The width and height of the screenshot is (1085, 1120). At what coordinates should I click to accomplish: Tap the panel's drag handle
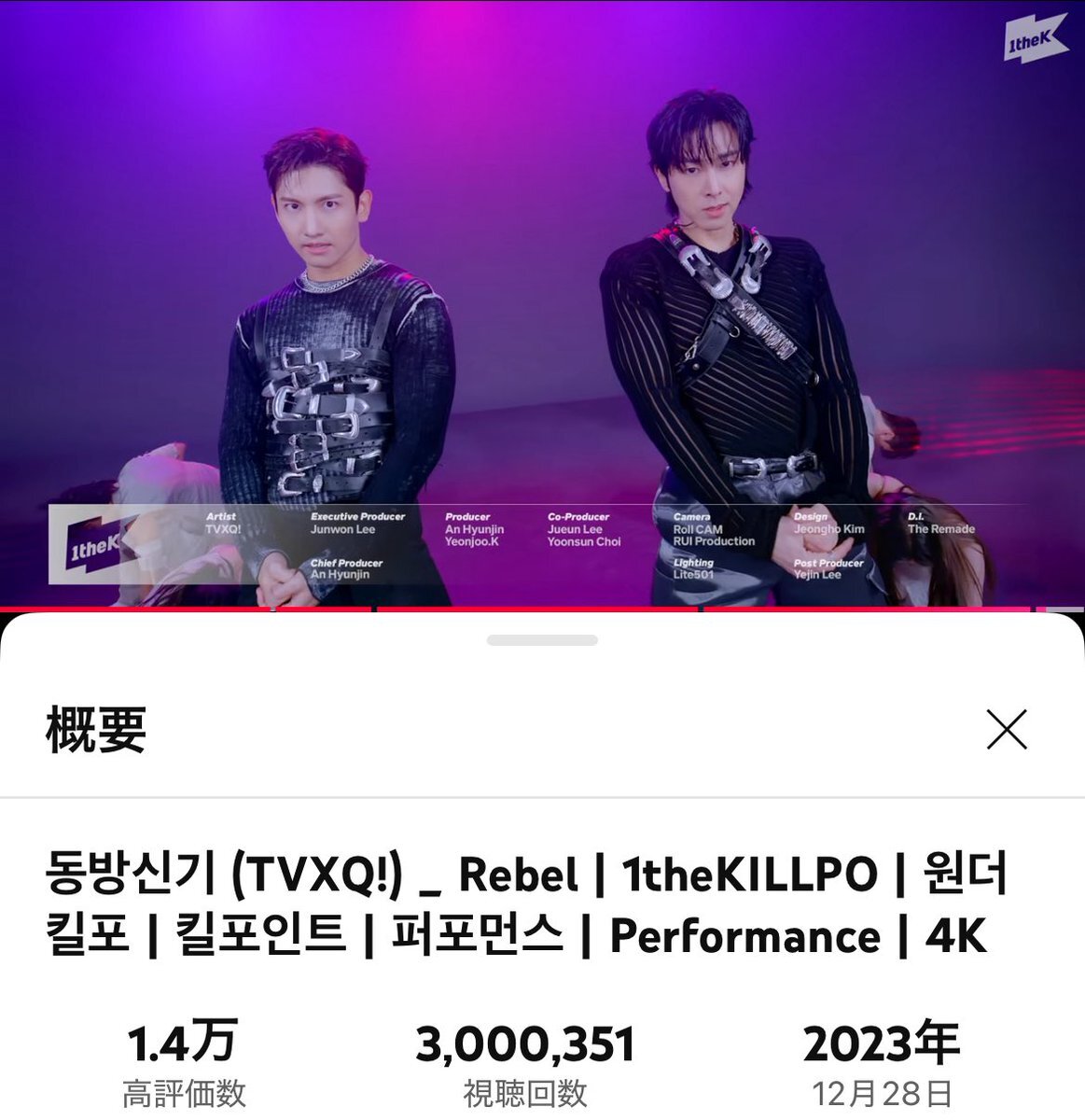pyautogui.click(x=542, y=640)
